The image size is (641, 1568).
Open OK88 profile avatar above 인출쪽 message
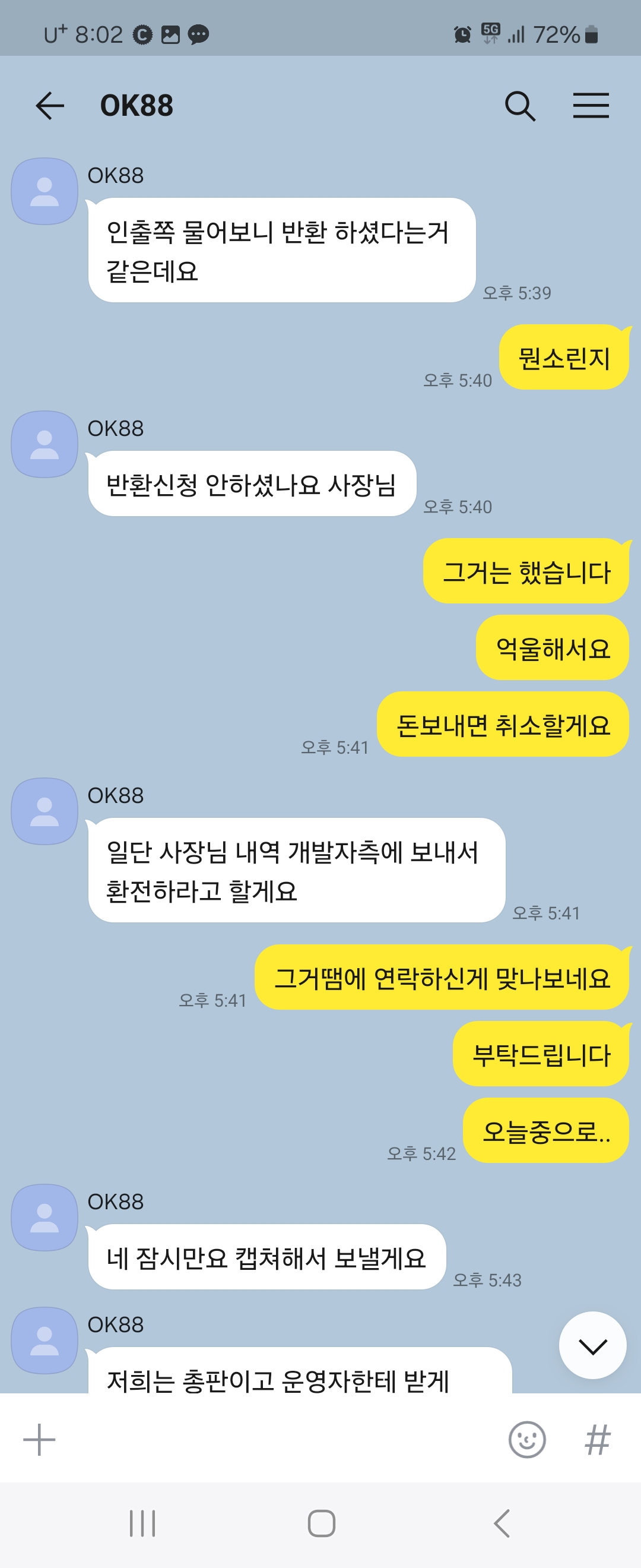45,191
